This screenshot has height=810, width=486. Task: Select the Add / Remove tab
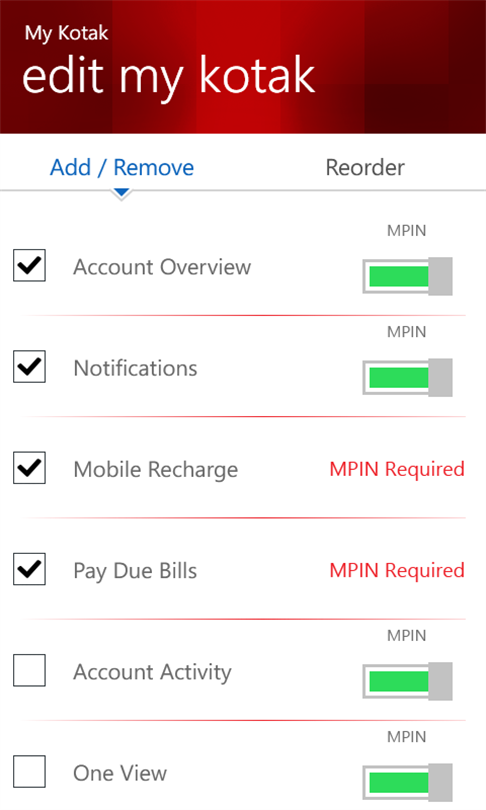122,167
